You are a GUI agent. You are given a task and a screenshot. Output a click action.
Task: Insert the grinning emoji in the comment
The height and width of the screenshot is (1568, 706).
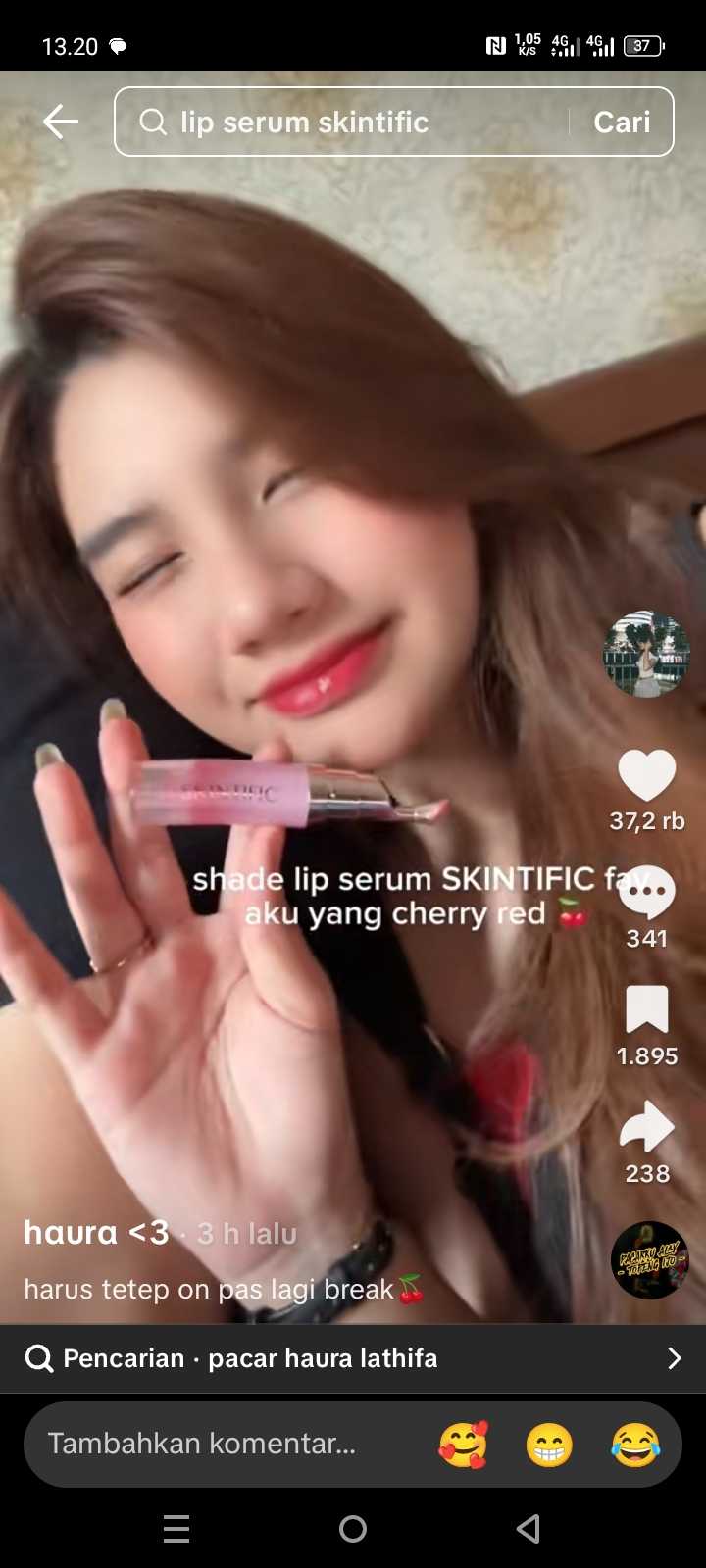point(549,1445)
